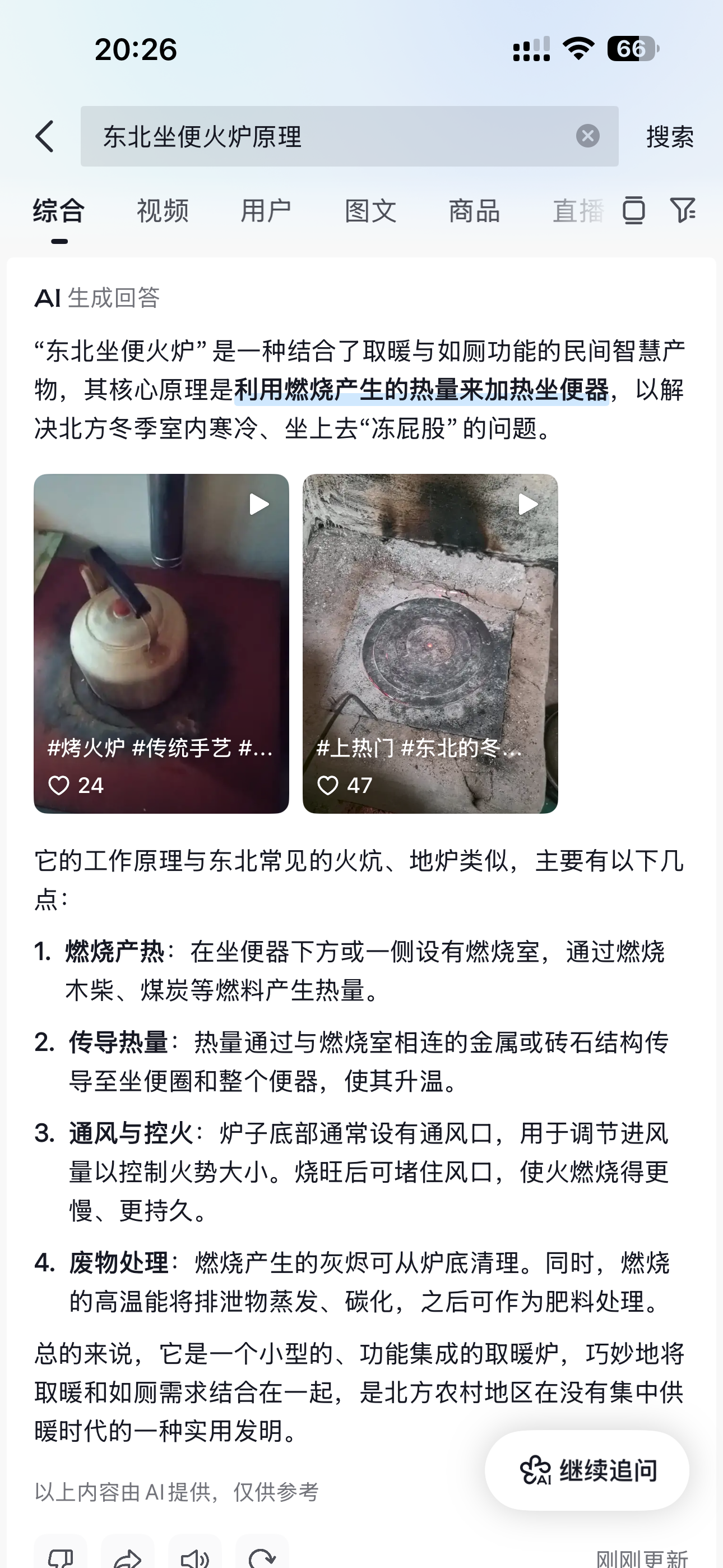Listen to the AI answer aloud

click(x=196, y=1557)
